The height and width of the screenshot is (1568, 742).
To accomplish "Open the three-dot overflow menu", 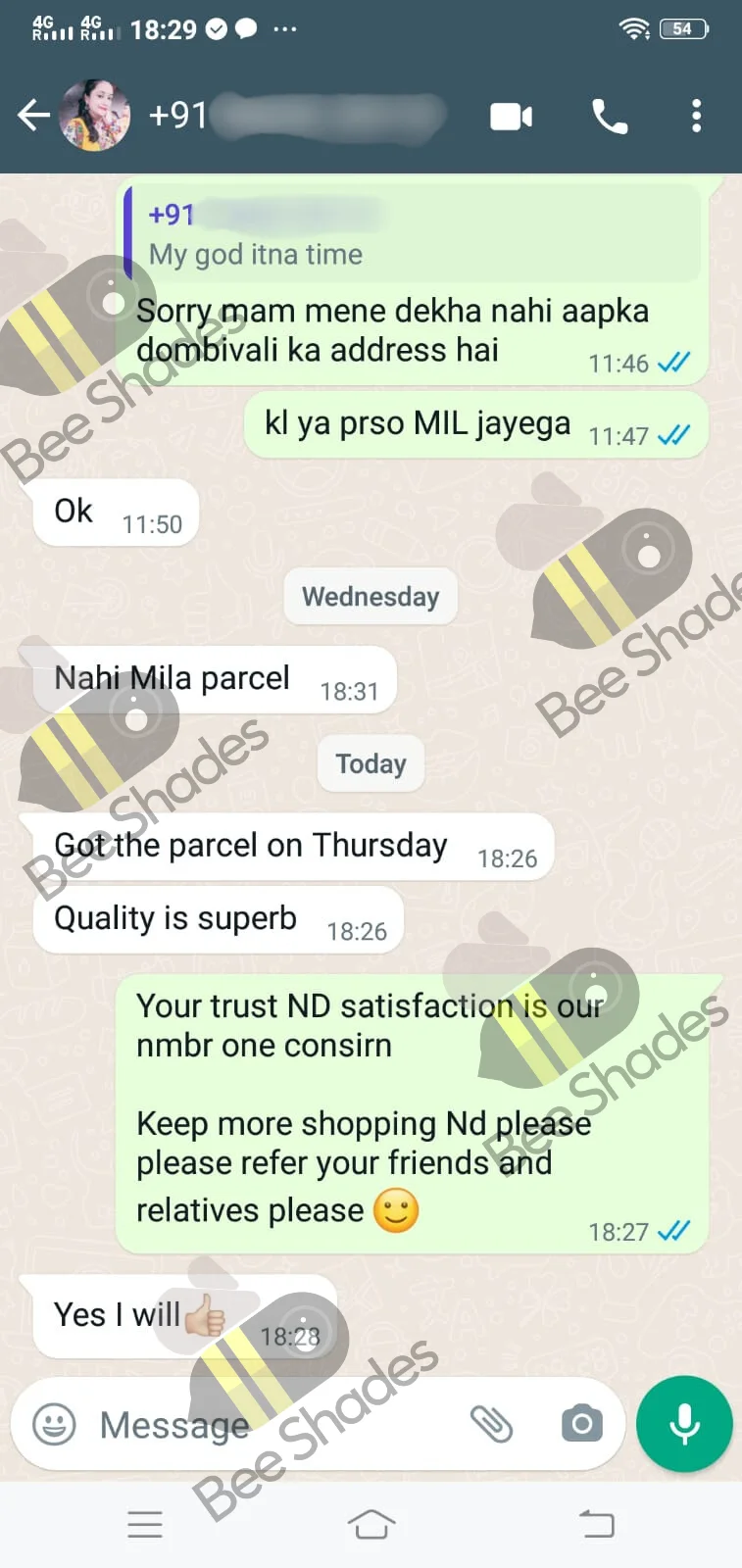I will 696,116.
